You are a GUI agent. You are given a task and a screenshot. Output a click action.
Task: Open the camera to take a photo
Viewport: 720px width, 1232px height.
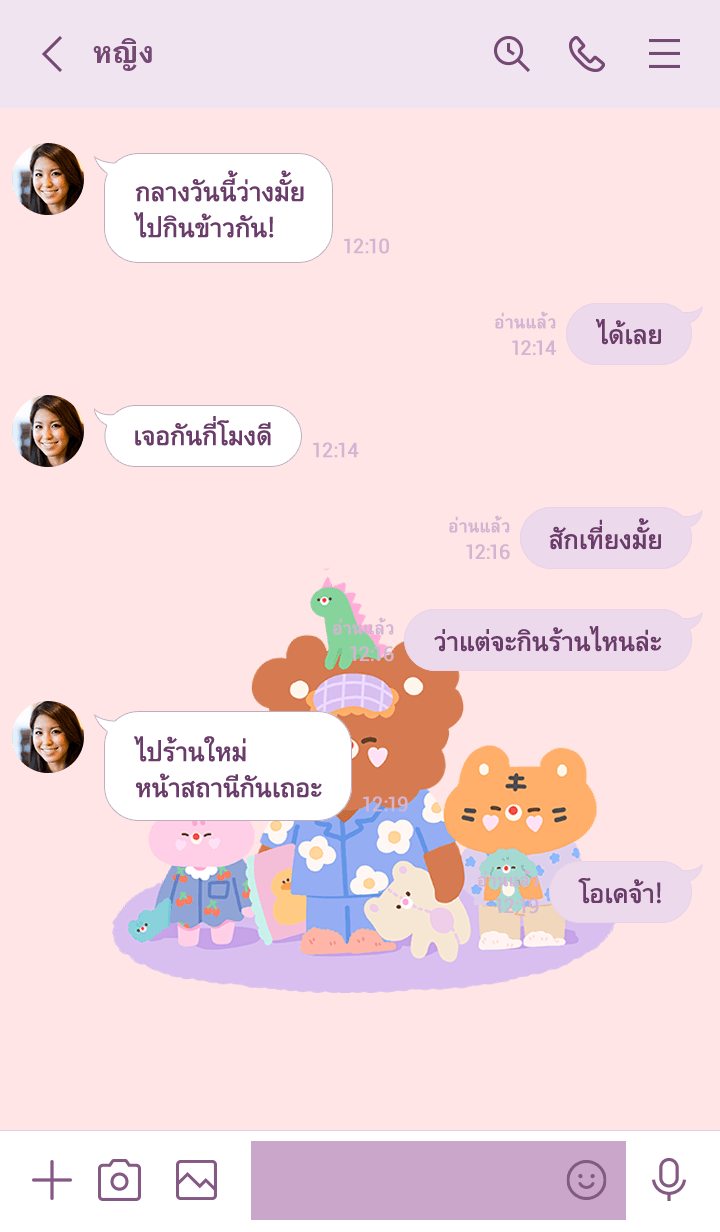119,1180
